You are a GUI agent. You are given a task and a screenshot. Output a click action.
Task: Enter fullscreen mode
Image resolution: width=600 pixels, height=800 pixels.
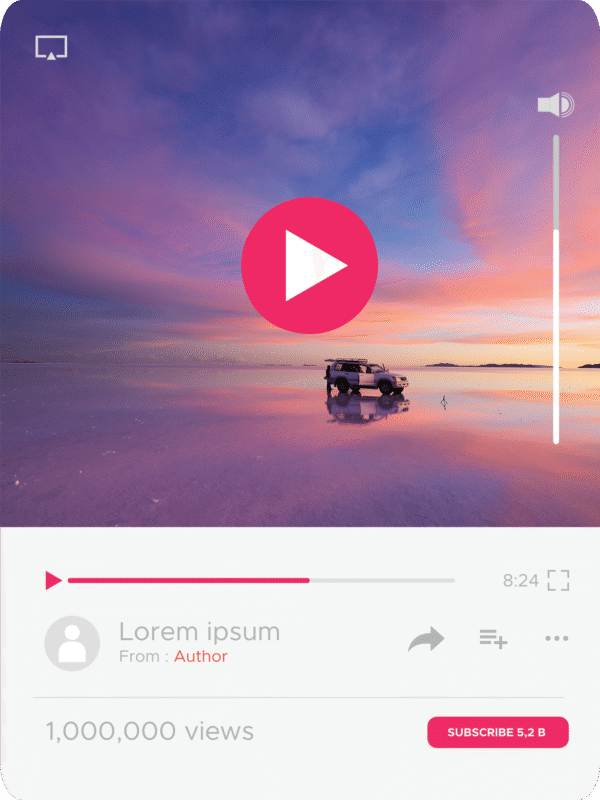click(558, 580)
